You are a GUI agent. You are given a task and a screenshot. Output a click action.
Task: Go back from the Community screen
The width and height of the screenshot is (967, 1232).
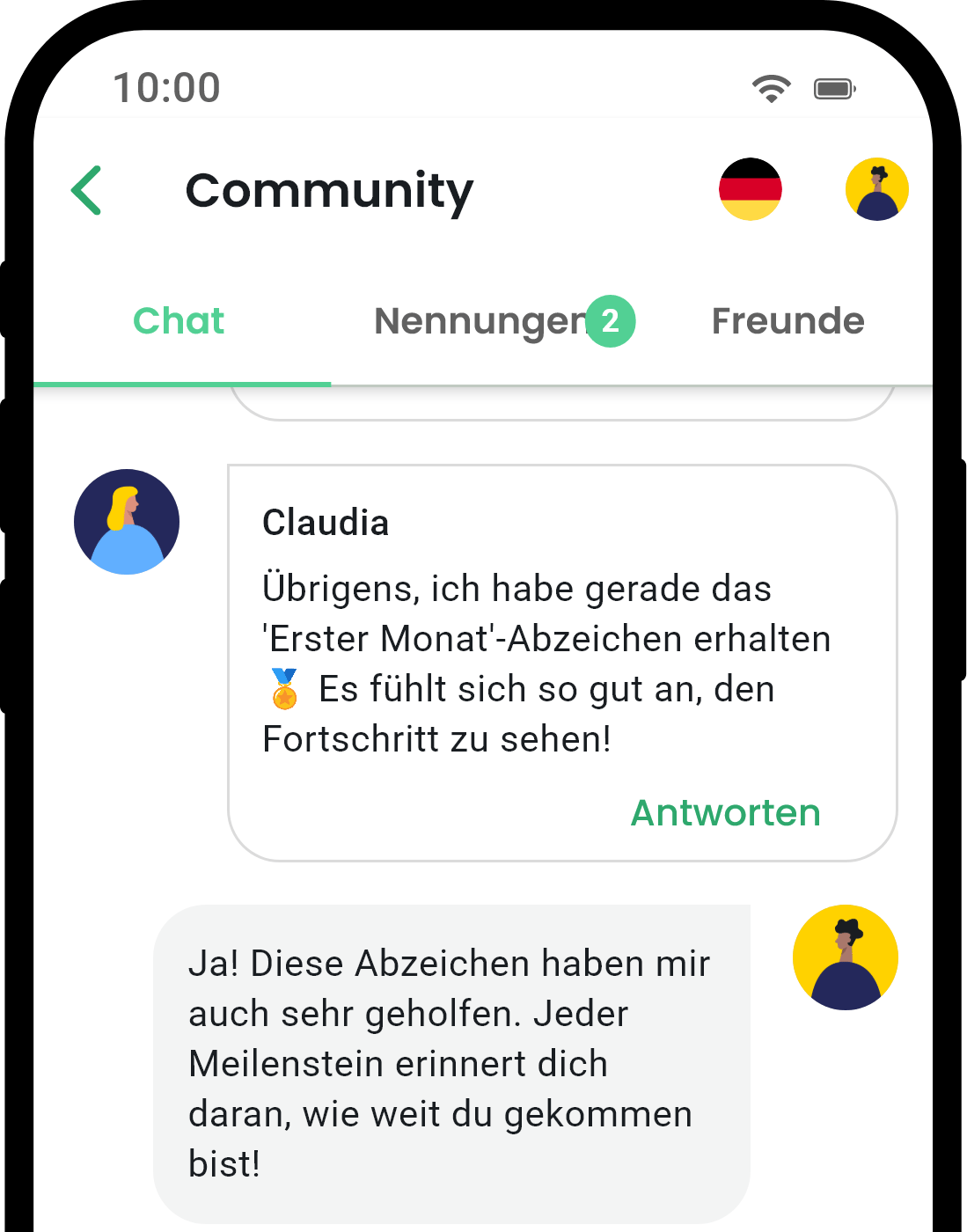(87, 190)
